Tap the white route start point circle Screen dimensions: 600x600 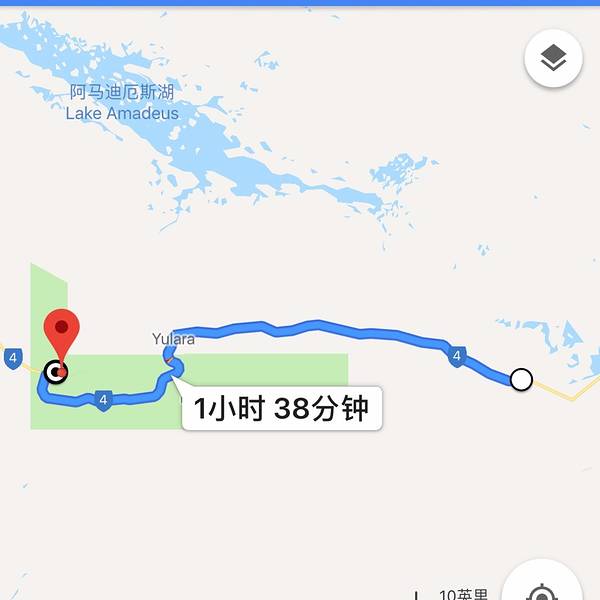point(521,379)
